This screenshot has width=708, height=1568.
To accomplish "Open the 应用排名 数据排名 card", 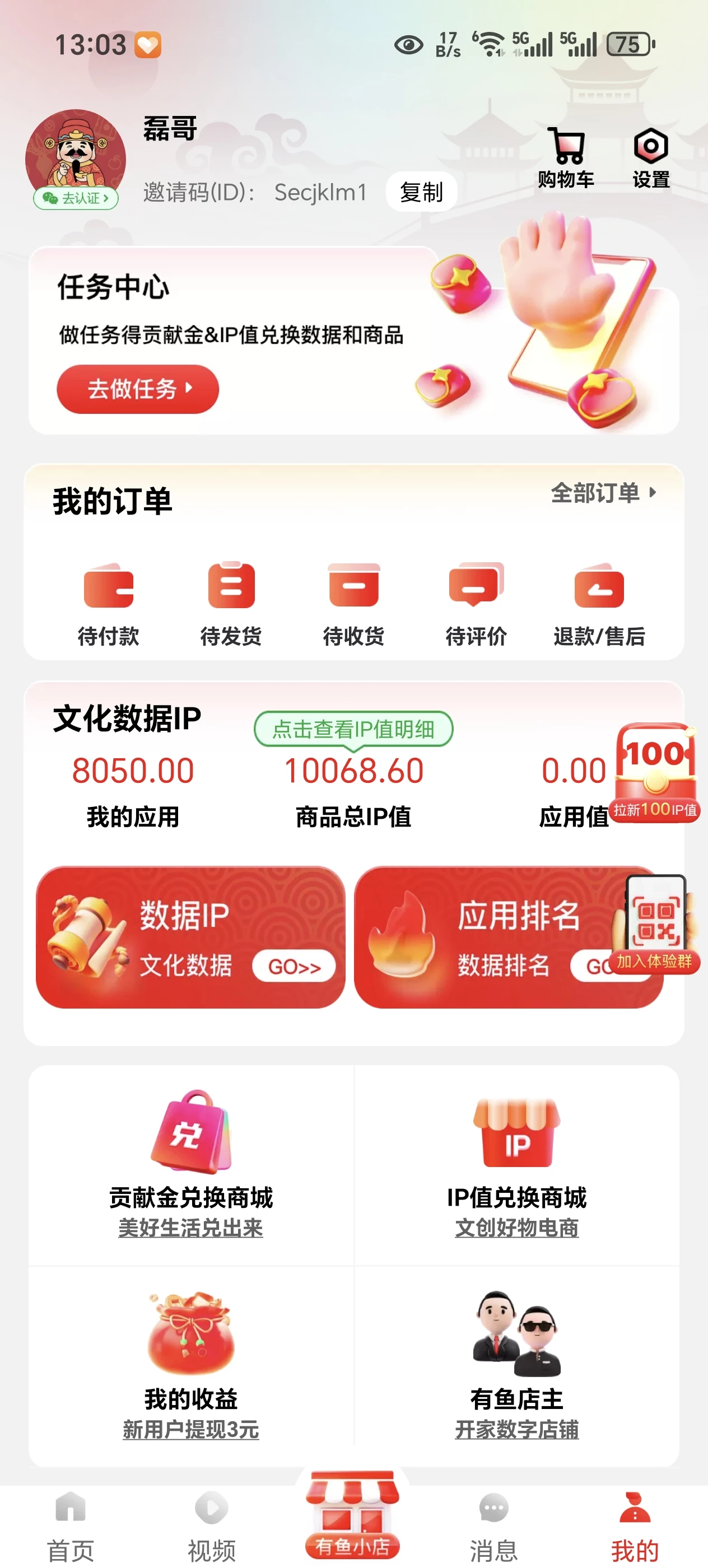I will [x=487, y=937].
